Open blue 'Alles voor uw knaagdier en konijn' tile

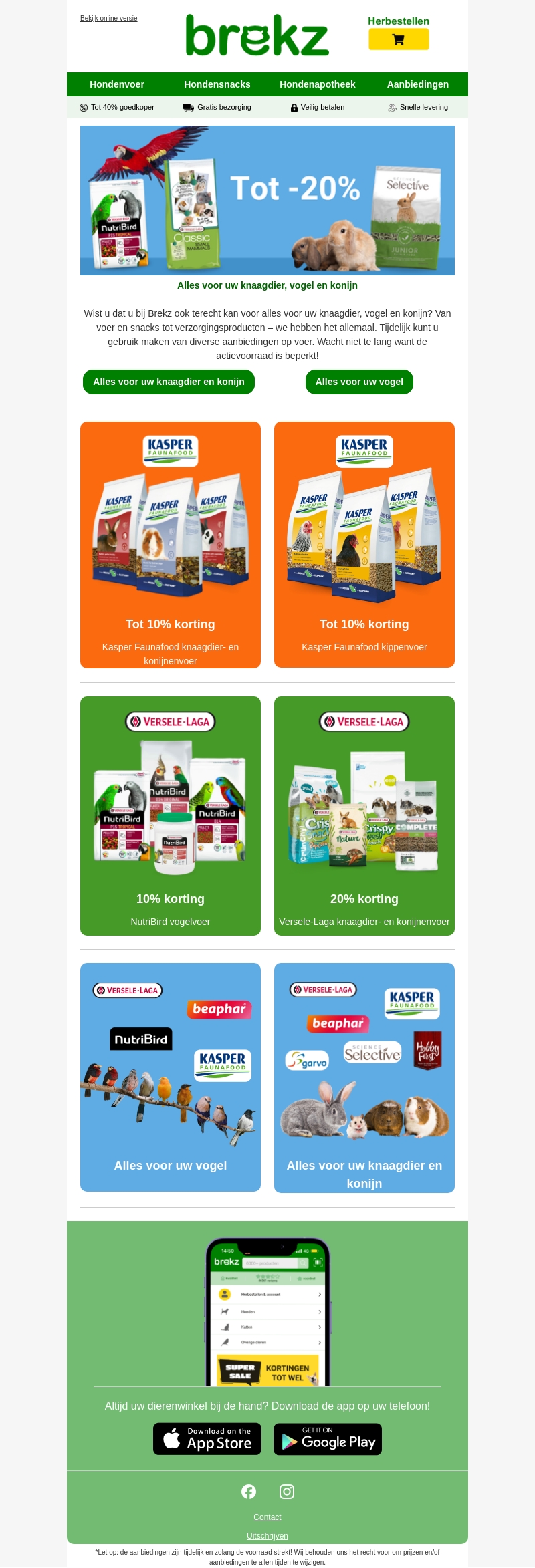point(364,1077)
